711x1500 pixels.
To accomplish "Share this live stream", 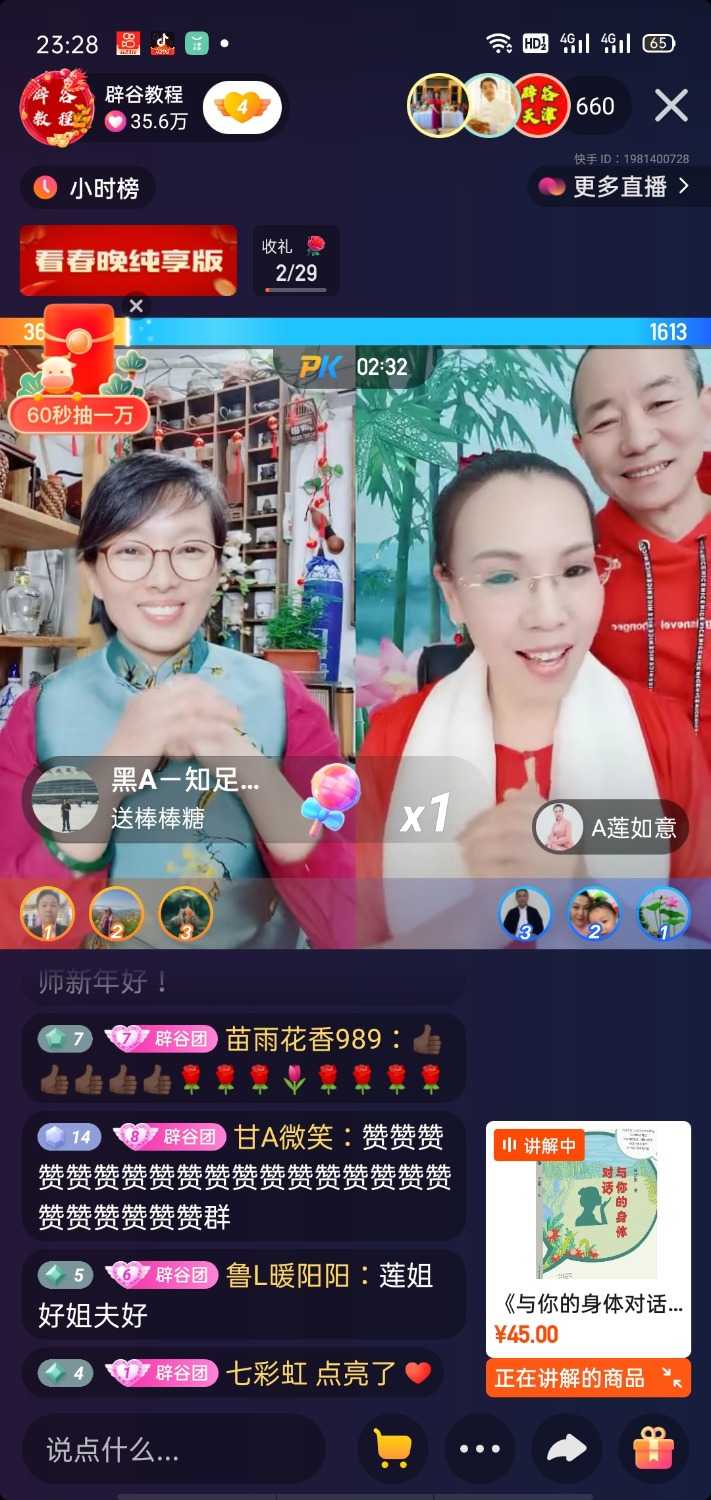I will click(x=566, y=1448).
